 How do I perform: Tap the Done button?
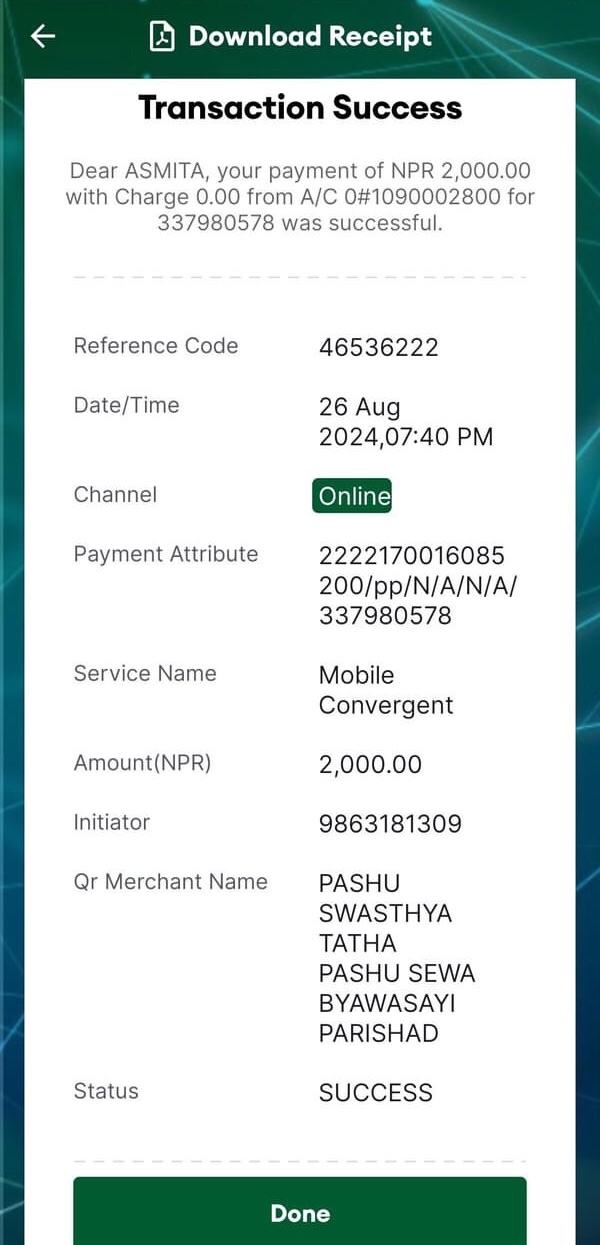[x=300, y=1211]
